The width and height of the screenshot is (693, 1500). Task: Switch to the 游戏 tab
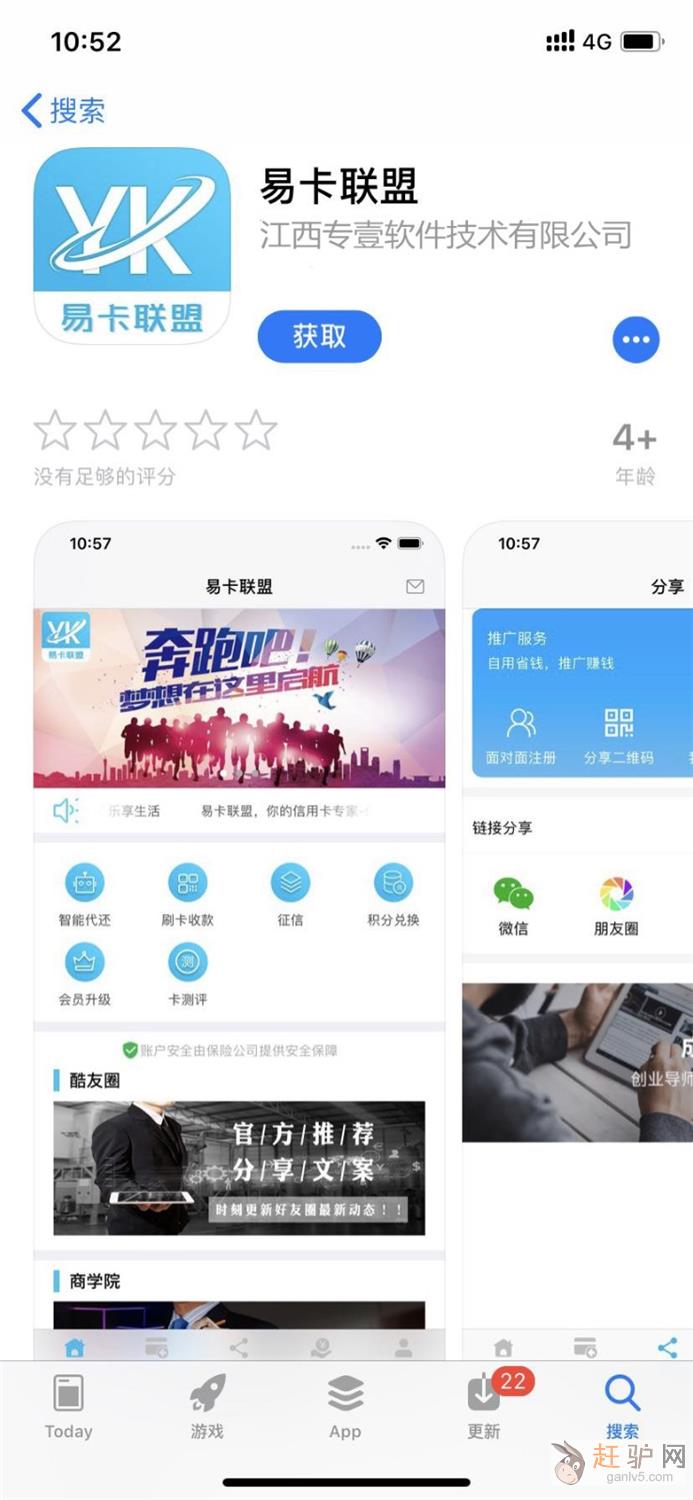pyautogui.click(x=207, y=1407)
